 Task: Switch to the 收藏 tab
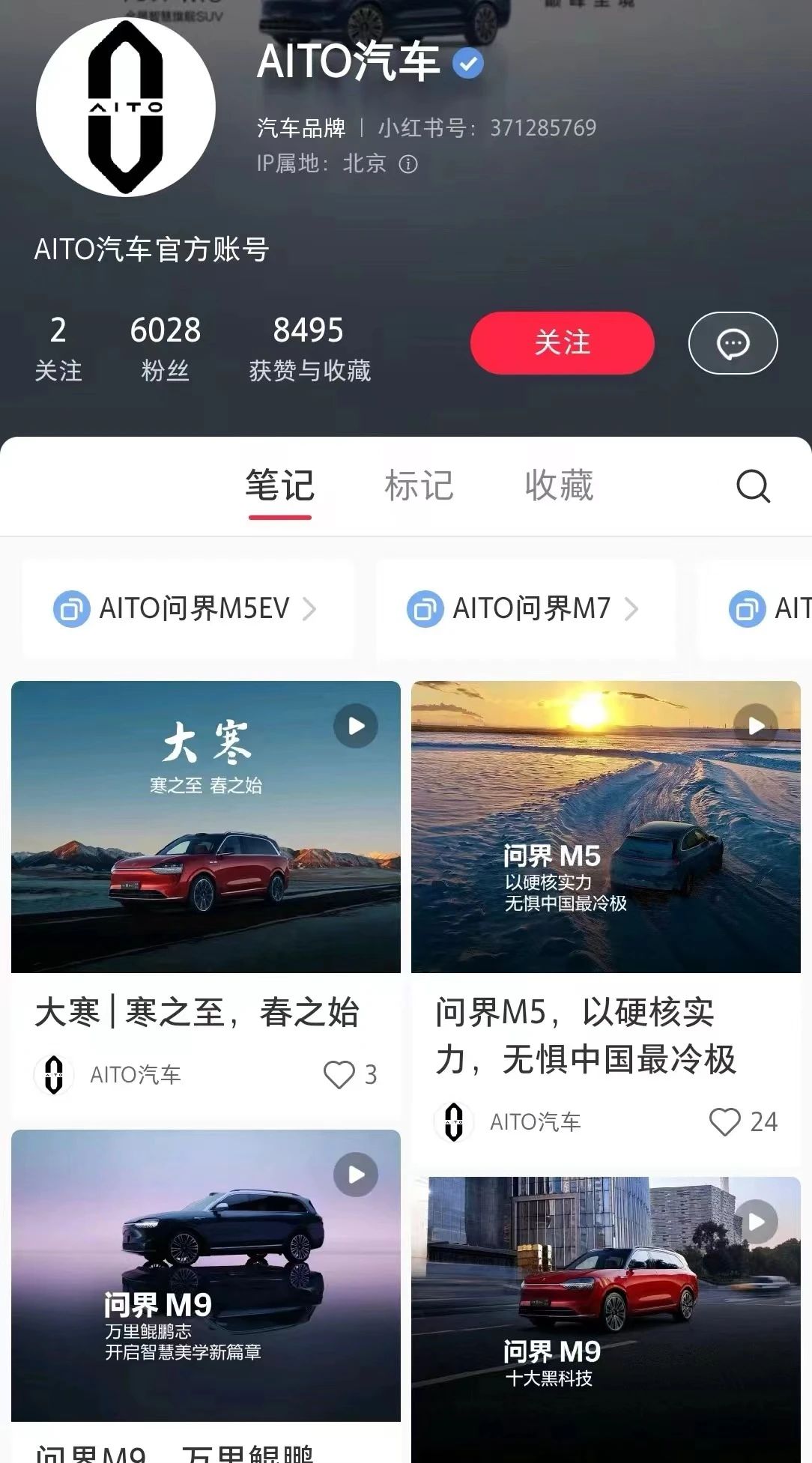point(559,485)
